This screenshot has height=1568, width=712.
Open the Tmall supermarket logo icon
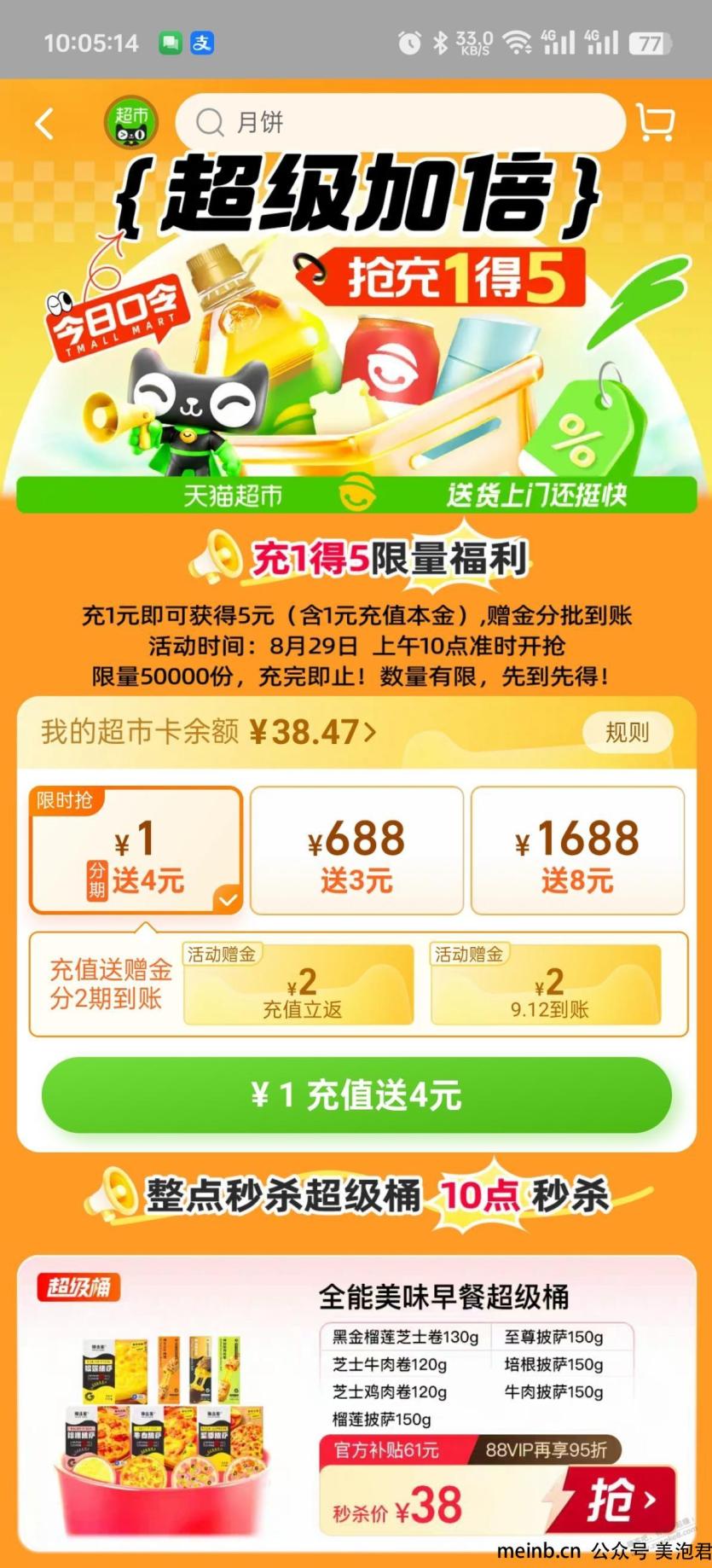[x=130, y=122]
